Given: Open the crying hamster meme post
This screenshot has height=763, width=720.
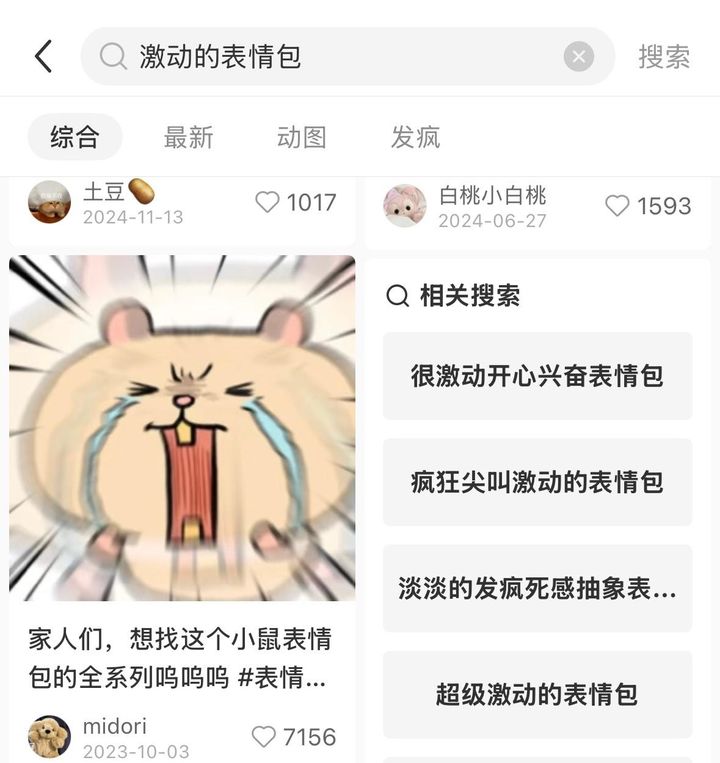Looking at the screenshot, I should [x=182, y=428].
